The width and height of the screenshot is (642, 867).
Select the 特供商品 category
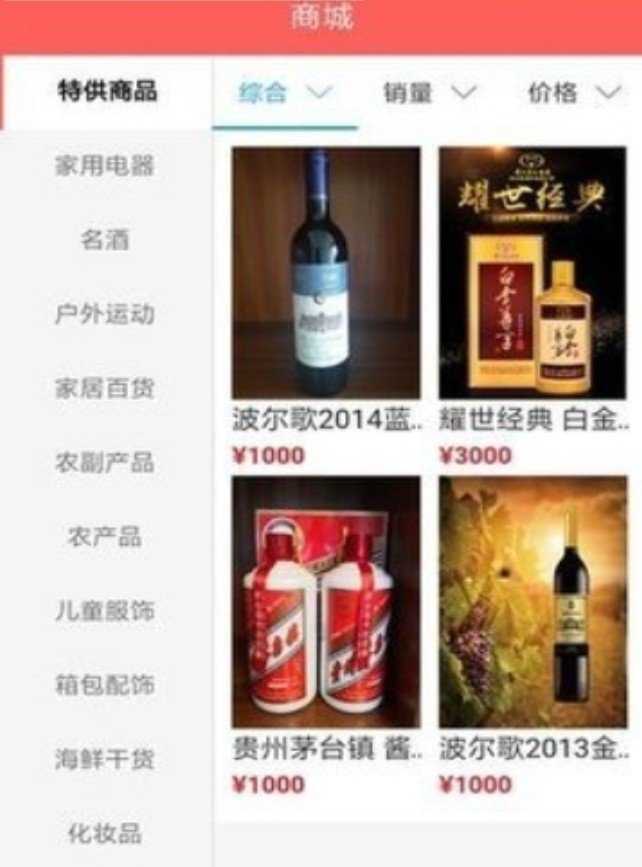(107, 92)
